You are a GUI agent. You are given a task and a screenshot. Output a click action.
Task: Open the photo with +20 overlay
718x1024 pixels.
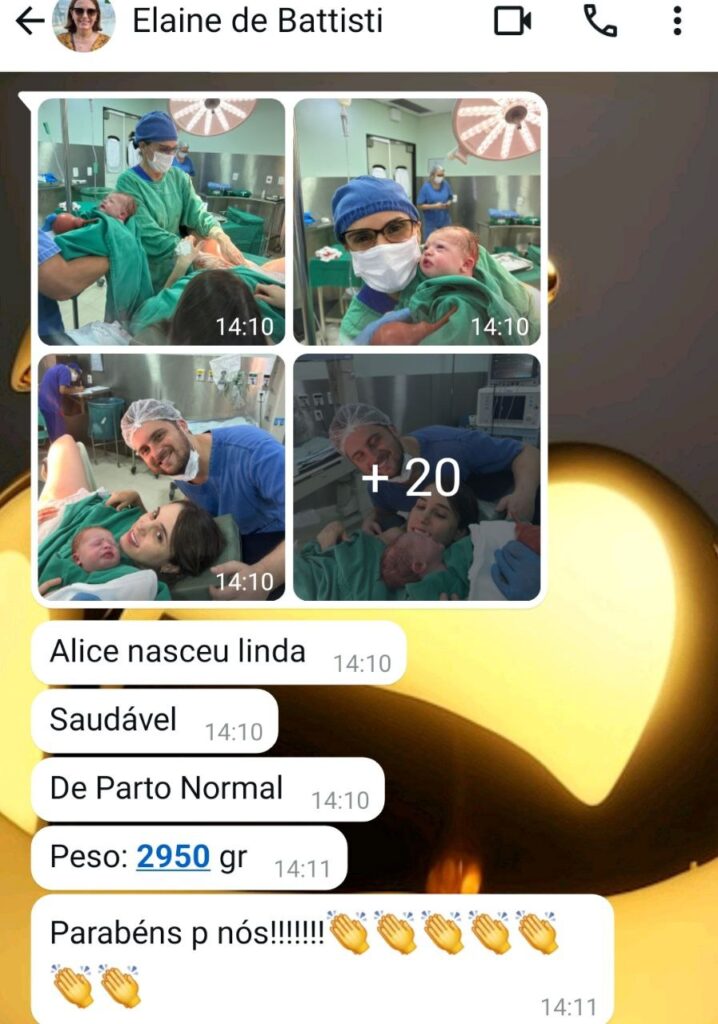pos(416,477)
